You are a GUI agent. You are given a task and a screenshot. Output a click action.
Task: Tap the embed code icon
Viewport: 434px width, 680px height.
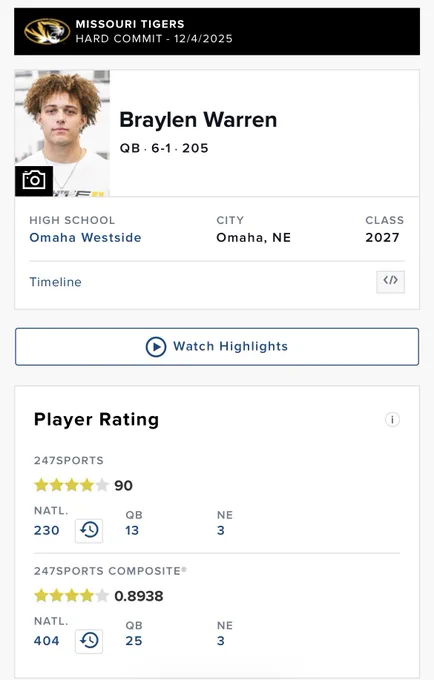tap(390, 282)
